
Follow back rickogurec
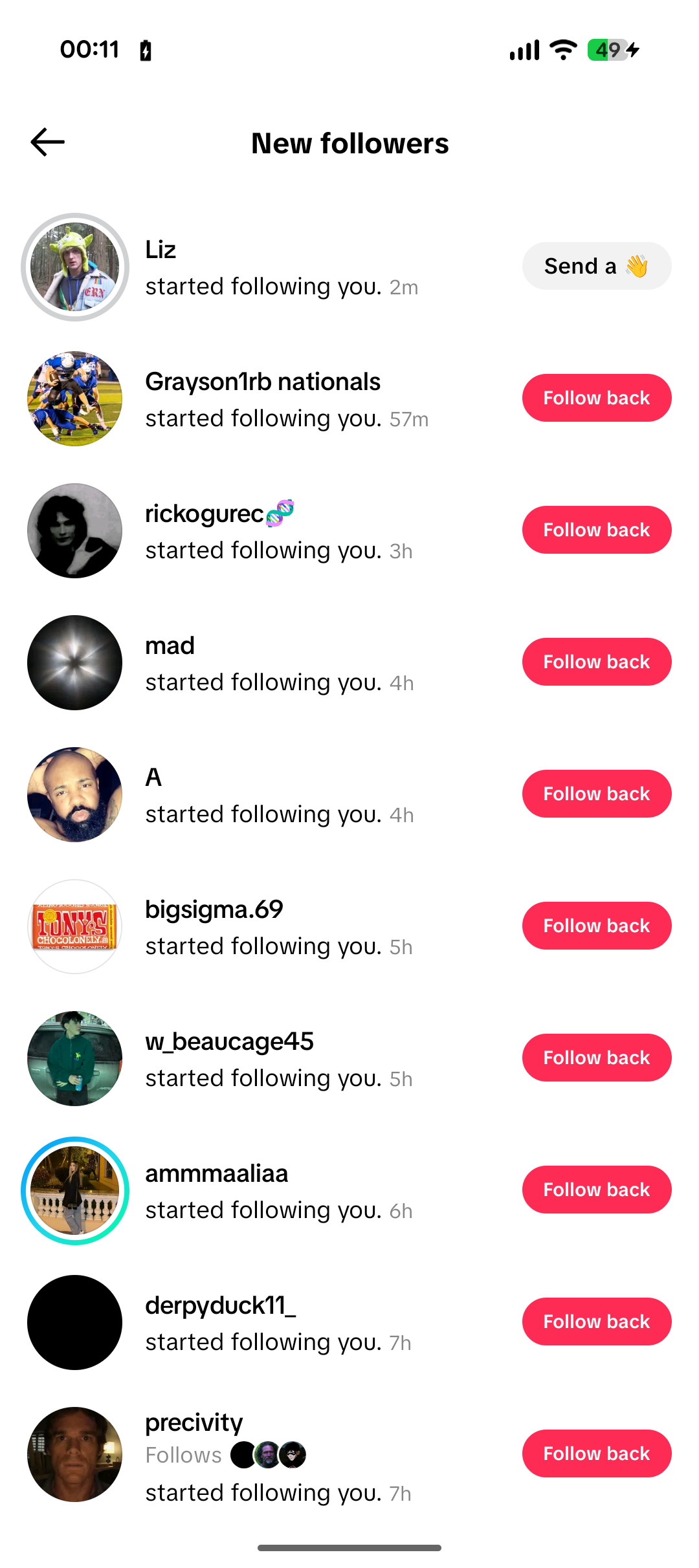tap(596, 530)
